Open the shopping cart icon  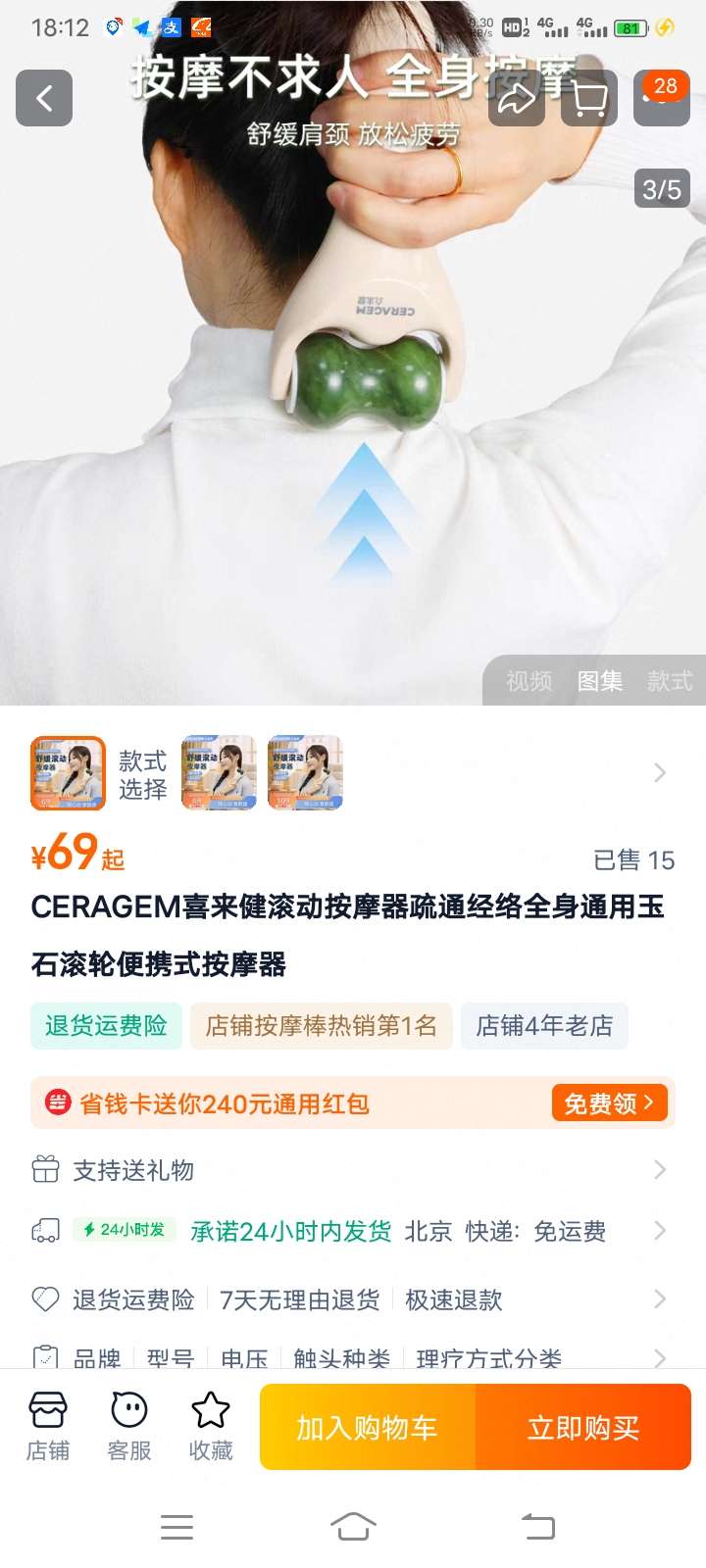tap(589, 98)
